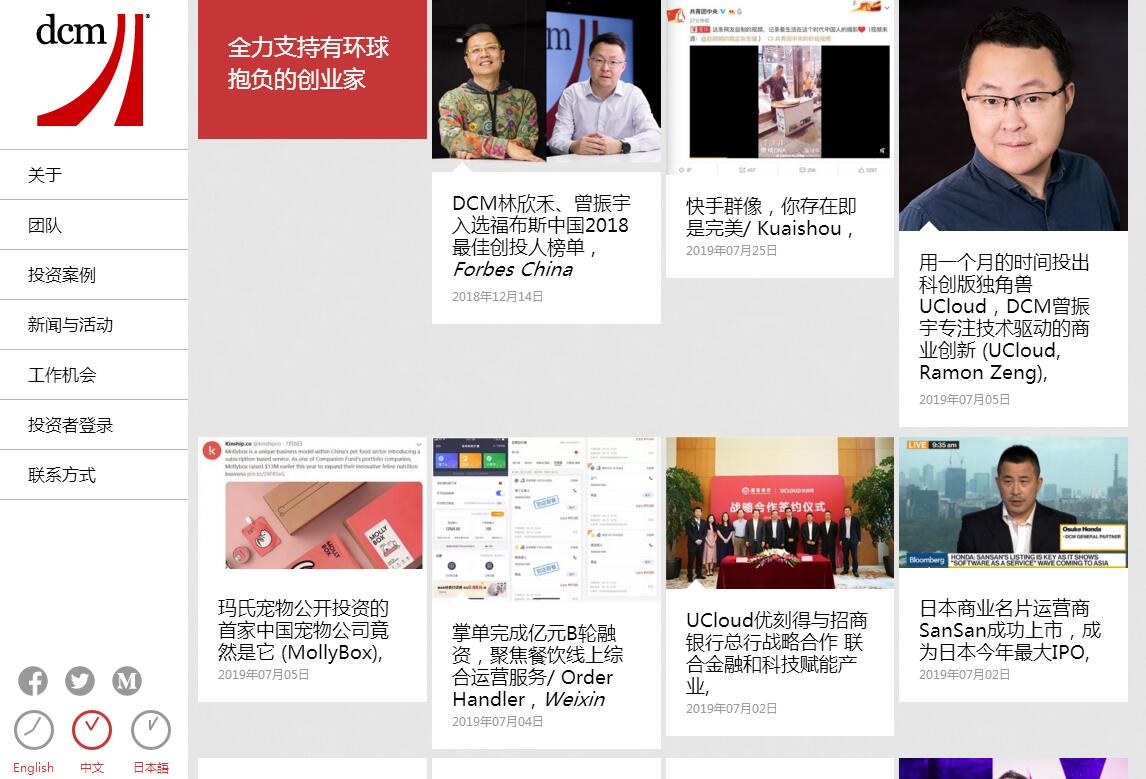Open the 掌单 B轮融资 Order Handler article
This screenshot has height=779, width=1146.
[x=538, y=665]
